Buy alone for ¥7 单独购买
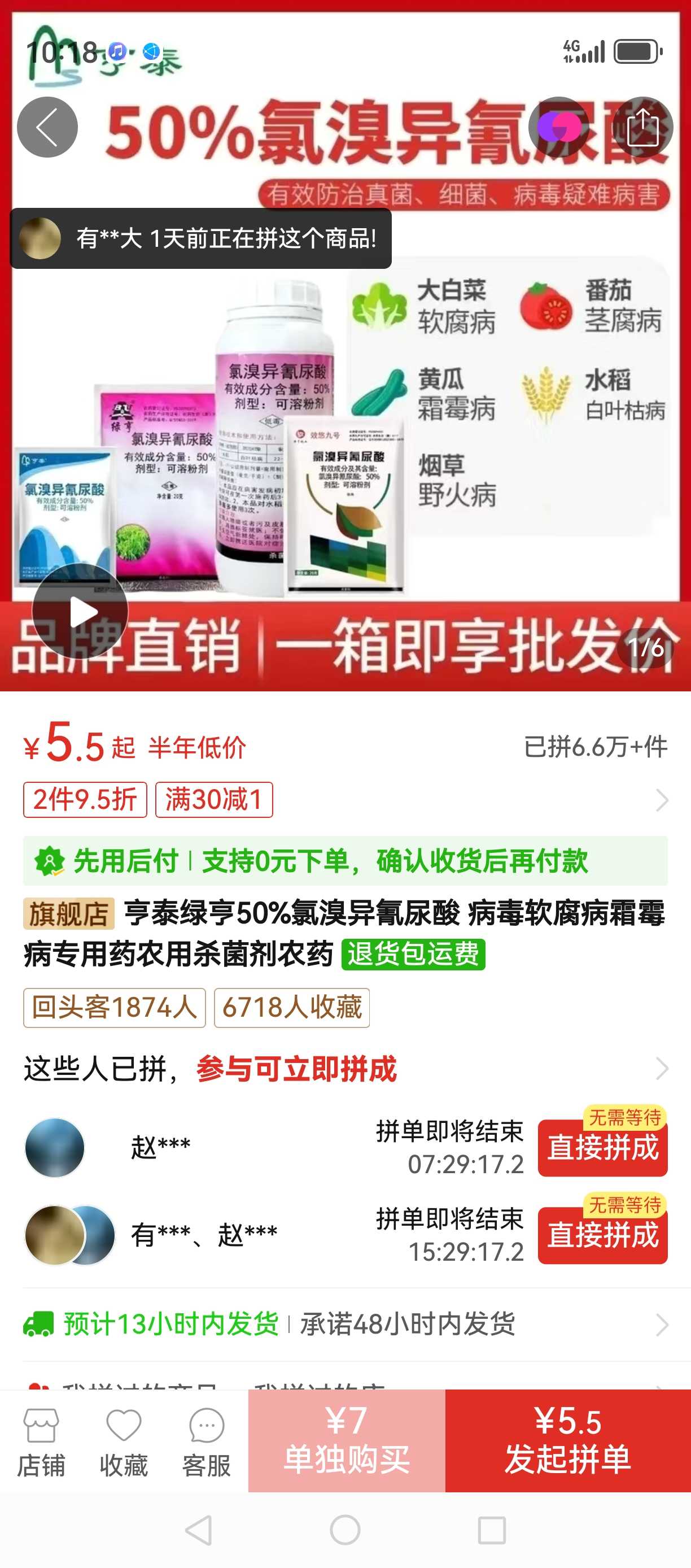The height and width of the screenshot is (1568, 691). click(347, 1441)
